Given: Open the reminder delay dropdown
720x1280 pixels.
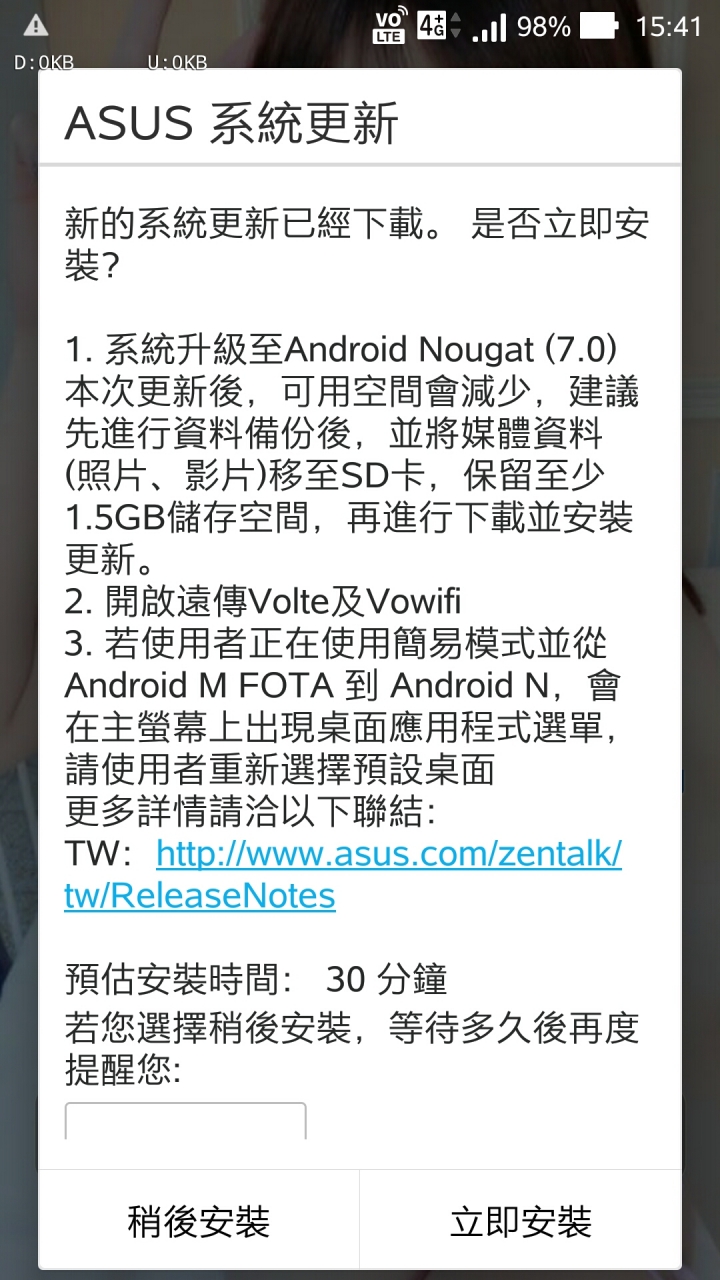Looking at the screenshot, I should coord(185,1122).
